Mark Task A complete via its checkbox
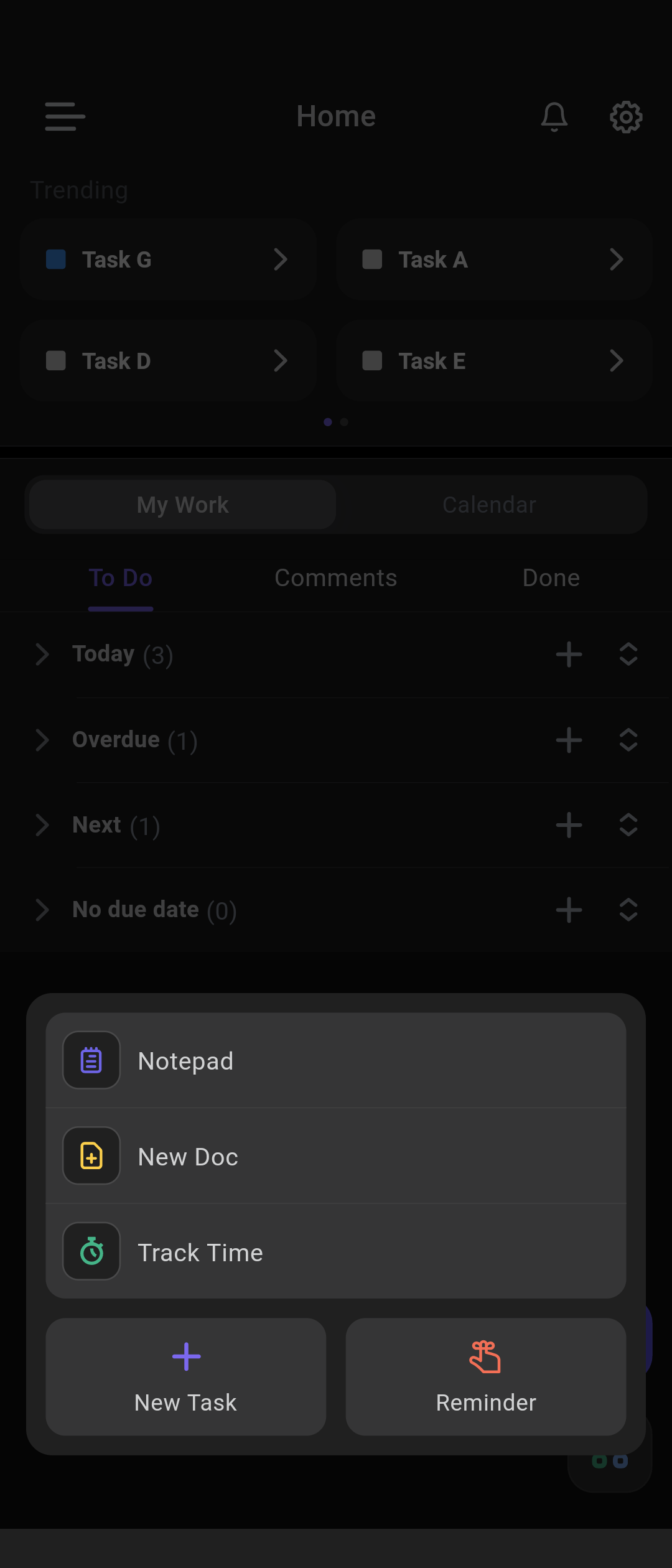Image resolution: width=672 pixels, height=1568 pixels. pos(374,259)
